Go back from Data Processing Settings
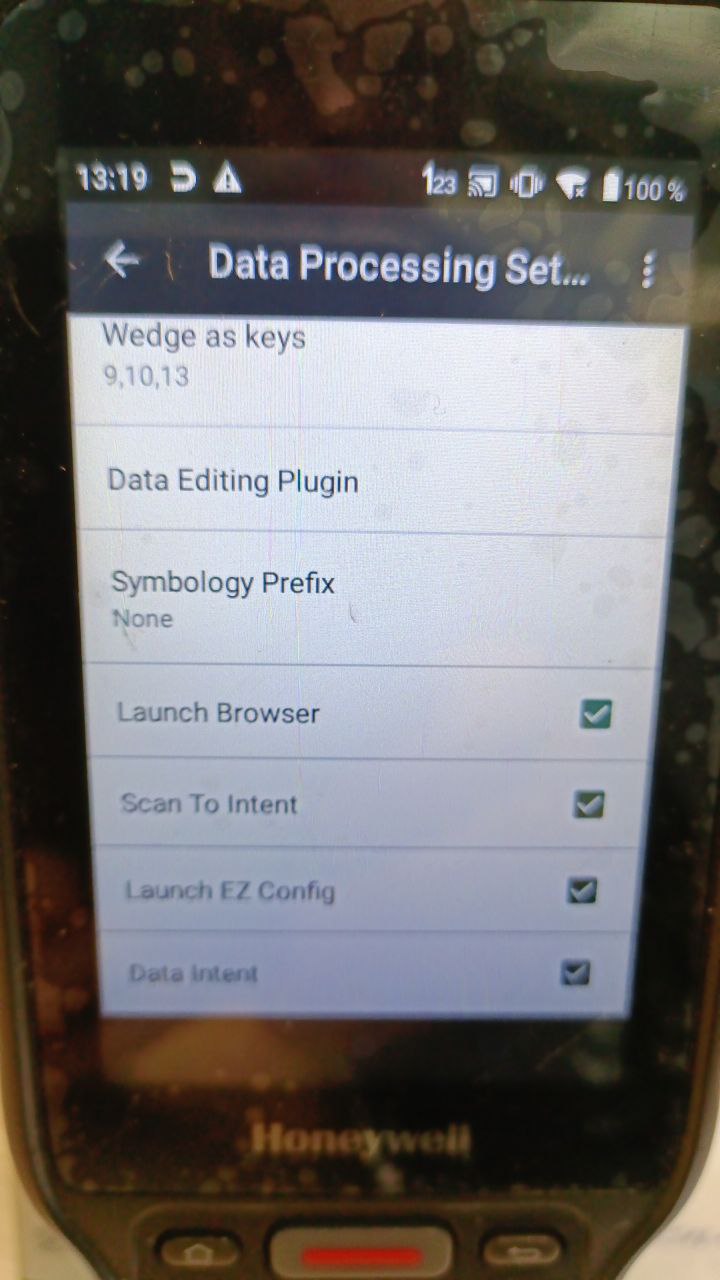 [122, 262]
